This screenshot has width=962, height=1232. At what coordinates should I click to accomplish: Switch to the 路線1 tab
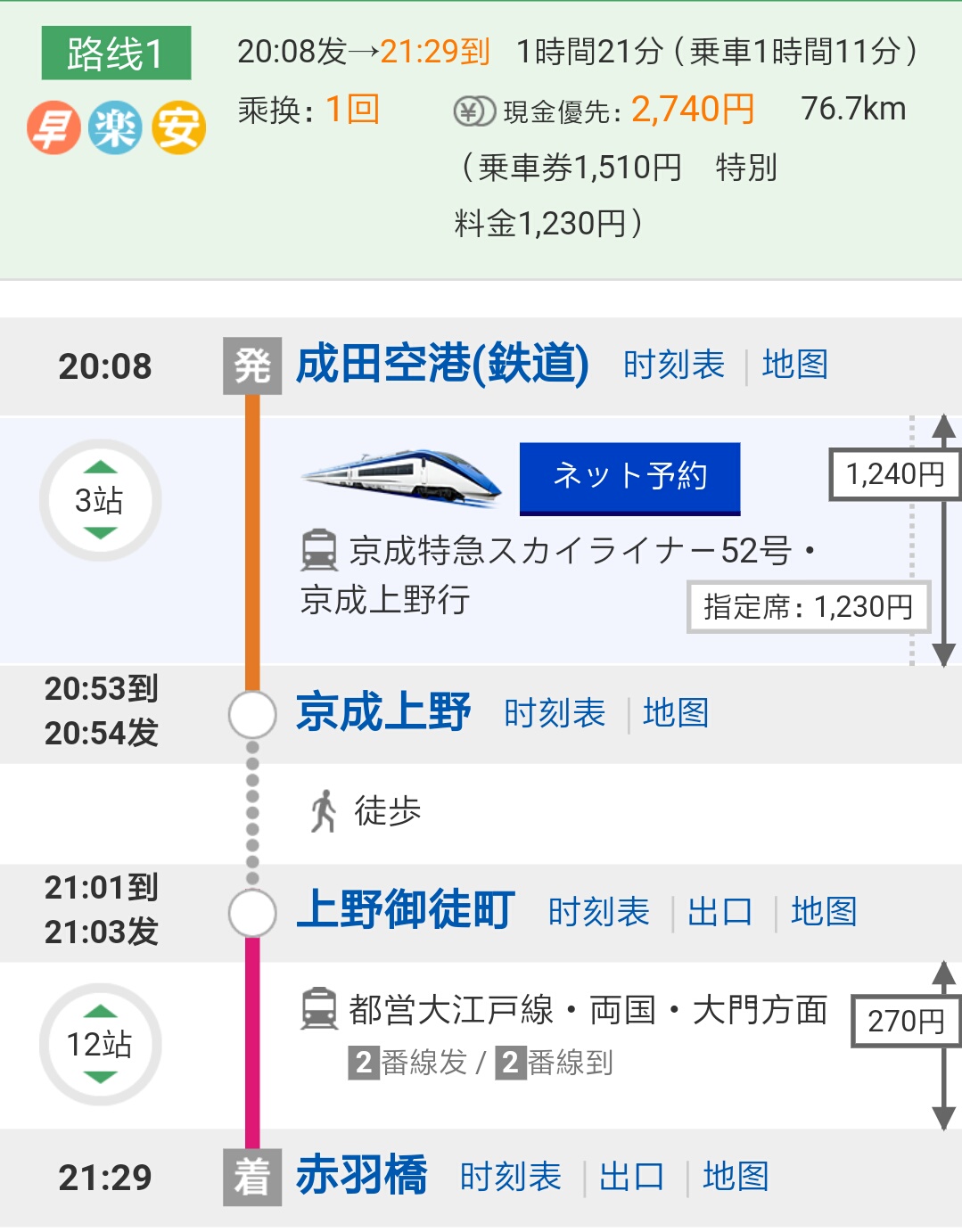pyautogui.click(x=117, y=51)
